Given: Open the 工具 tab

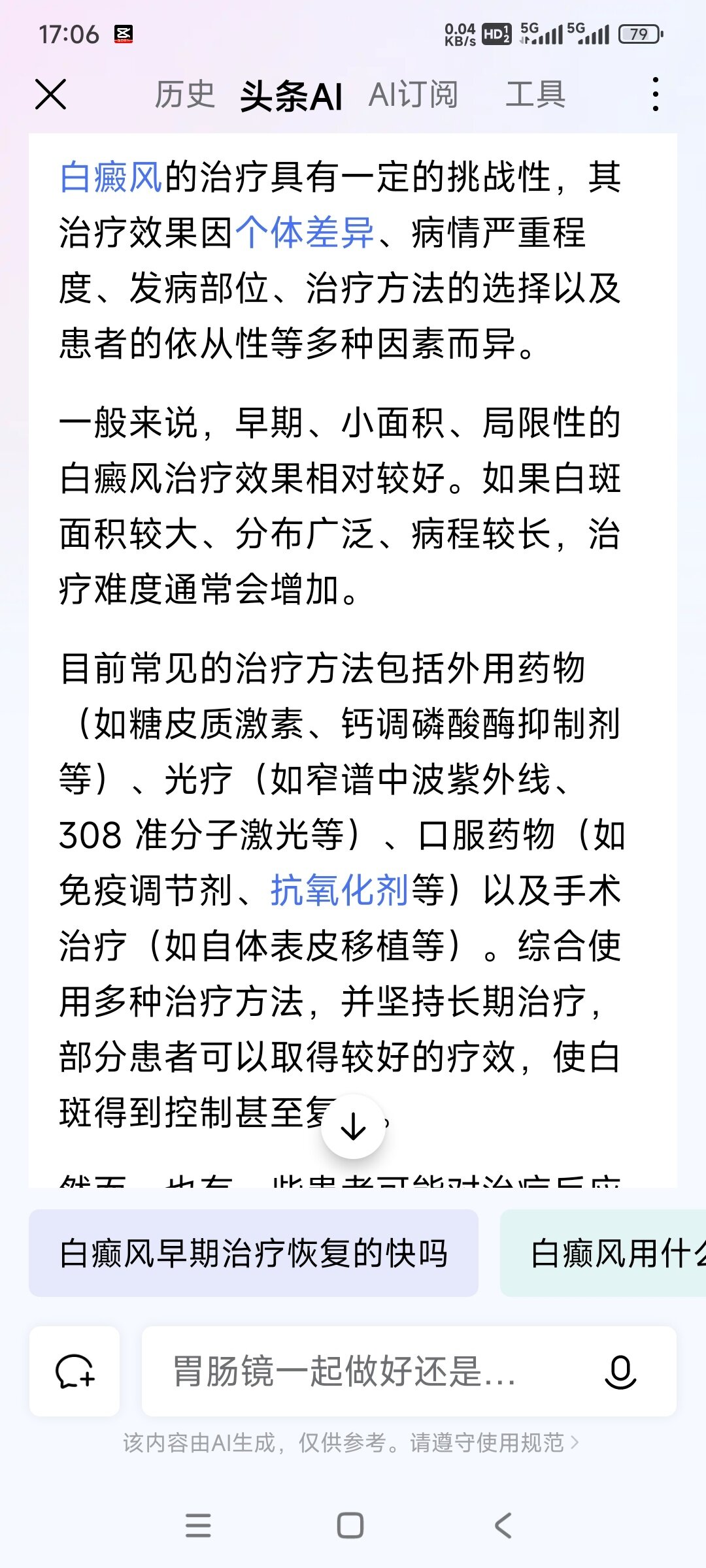Looking at the screenshot, I should tap(535, 95).
